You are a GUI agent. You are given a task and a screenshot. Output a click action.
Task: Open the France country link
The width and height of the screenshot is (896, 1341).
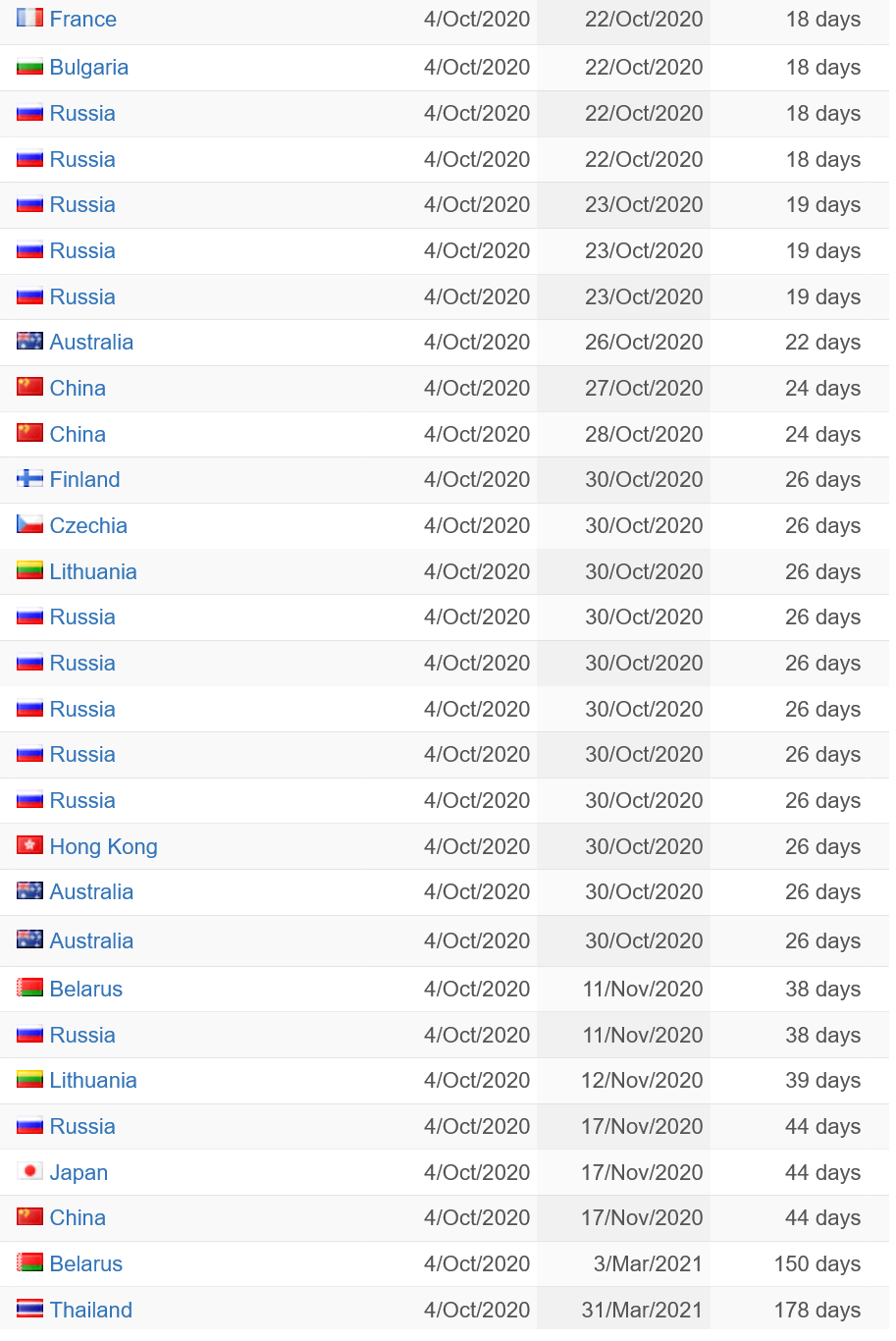click(x=82, y=20)
